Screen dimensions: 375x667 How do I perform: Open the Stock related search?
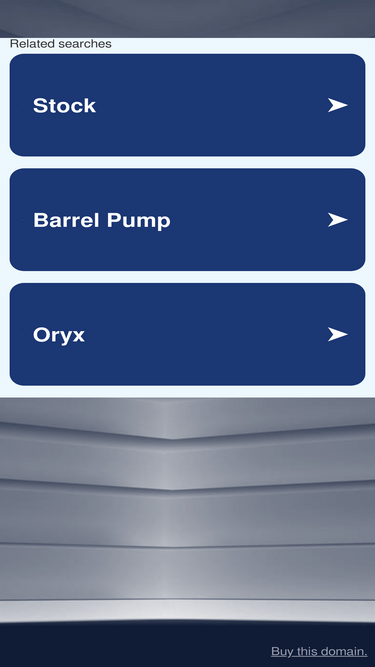(187, 105)
